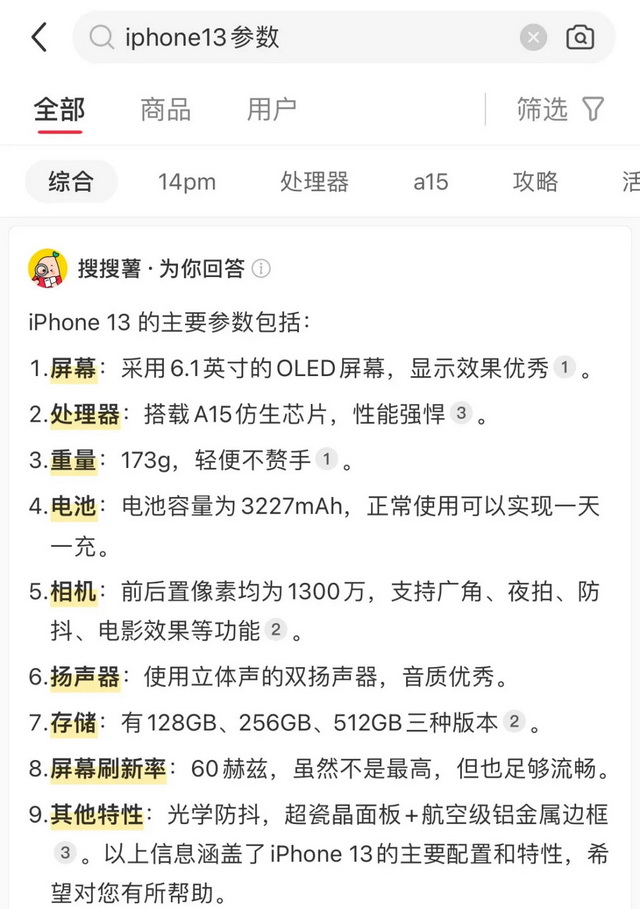The width and height of the screenshot is (640, 909).
Task: Filter by the a15 chip
Action: (x=430, y=182)
